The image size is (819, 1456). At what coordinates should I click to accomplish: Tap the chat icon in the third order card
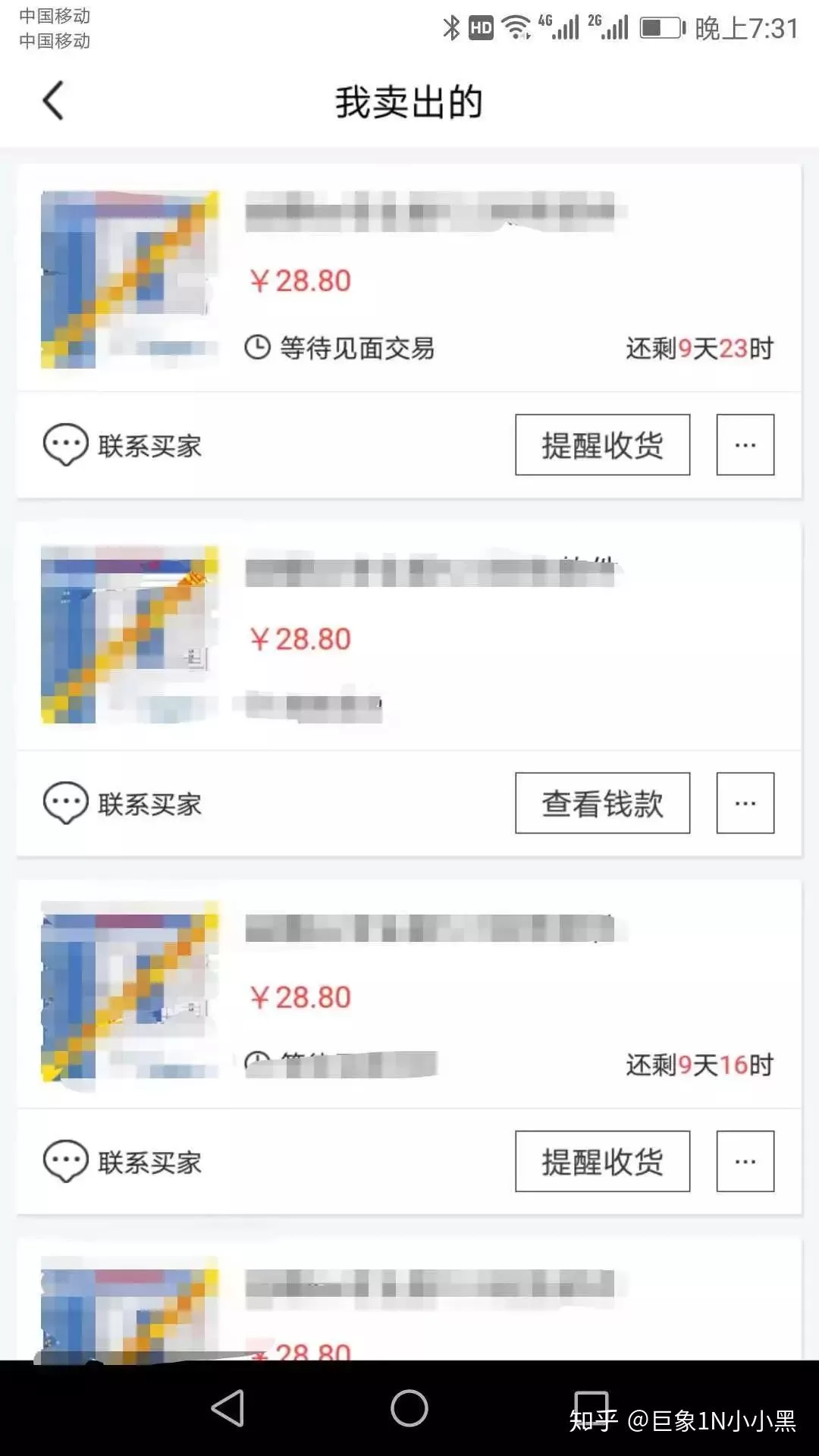[67, 1160]
